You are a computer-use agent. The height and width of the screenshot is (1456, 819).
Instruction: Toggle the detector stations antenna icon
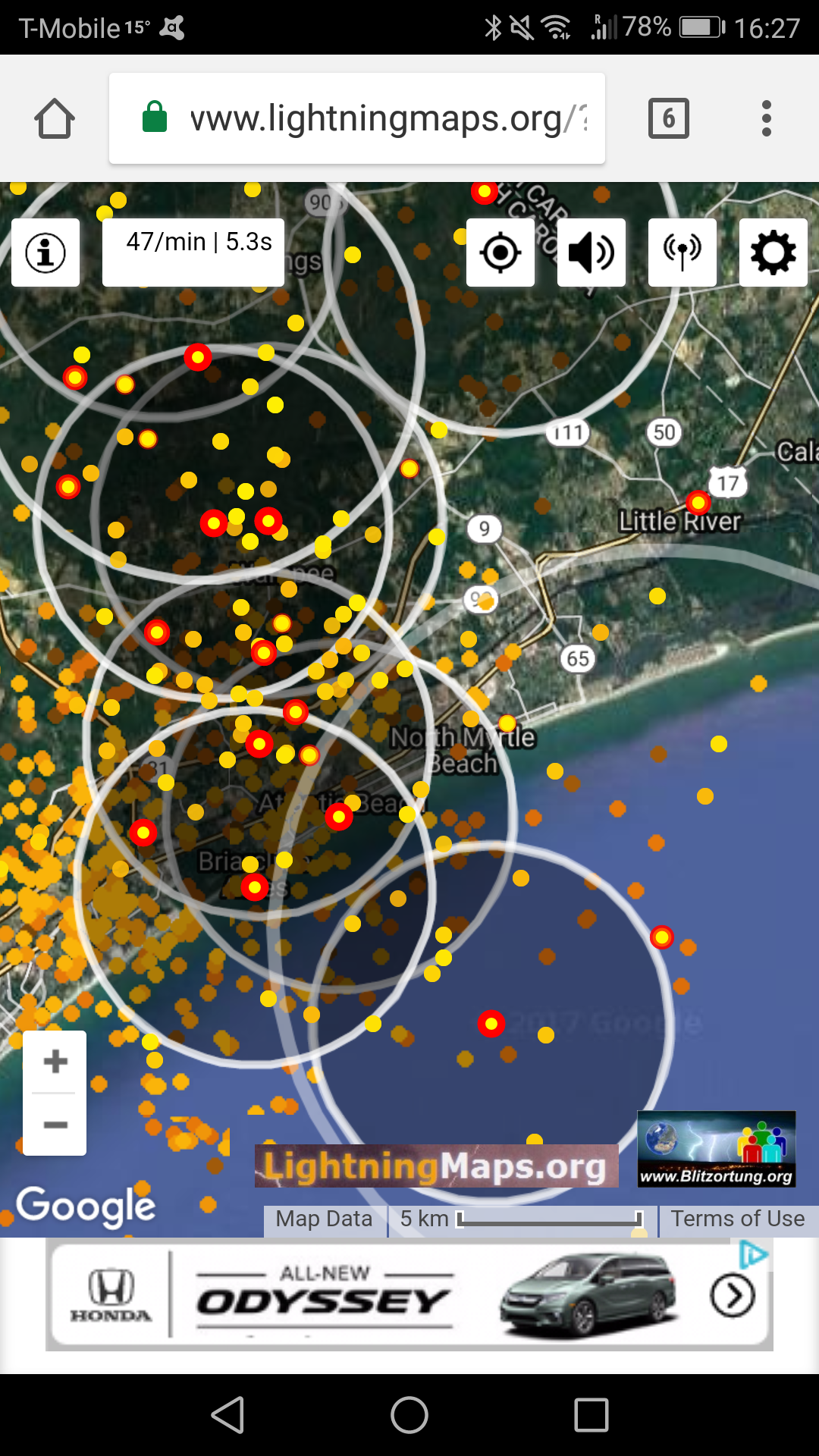[x=682, y=253]
